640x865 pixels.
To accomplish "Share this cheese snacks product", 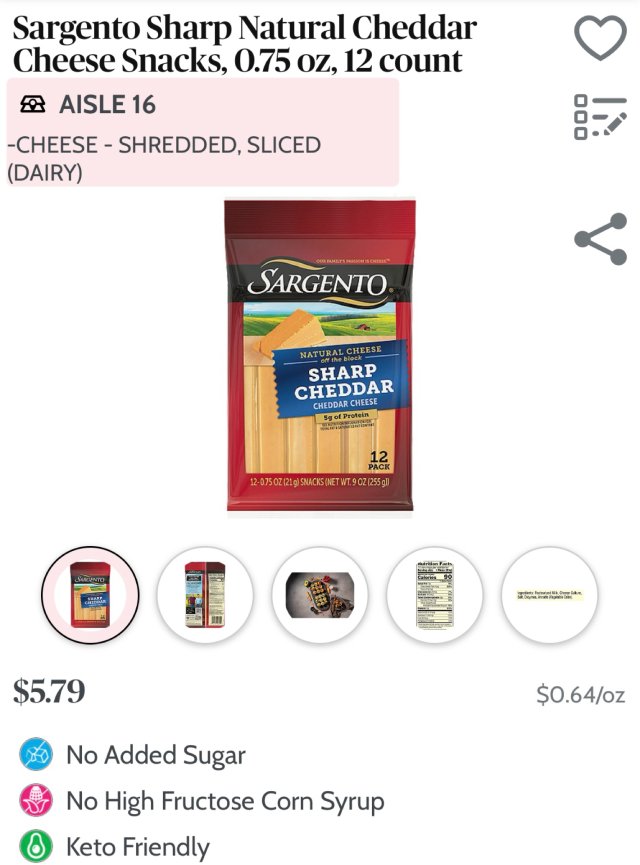I will (x=600, y=239).
